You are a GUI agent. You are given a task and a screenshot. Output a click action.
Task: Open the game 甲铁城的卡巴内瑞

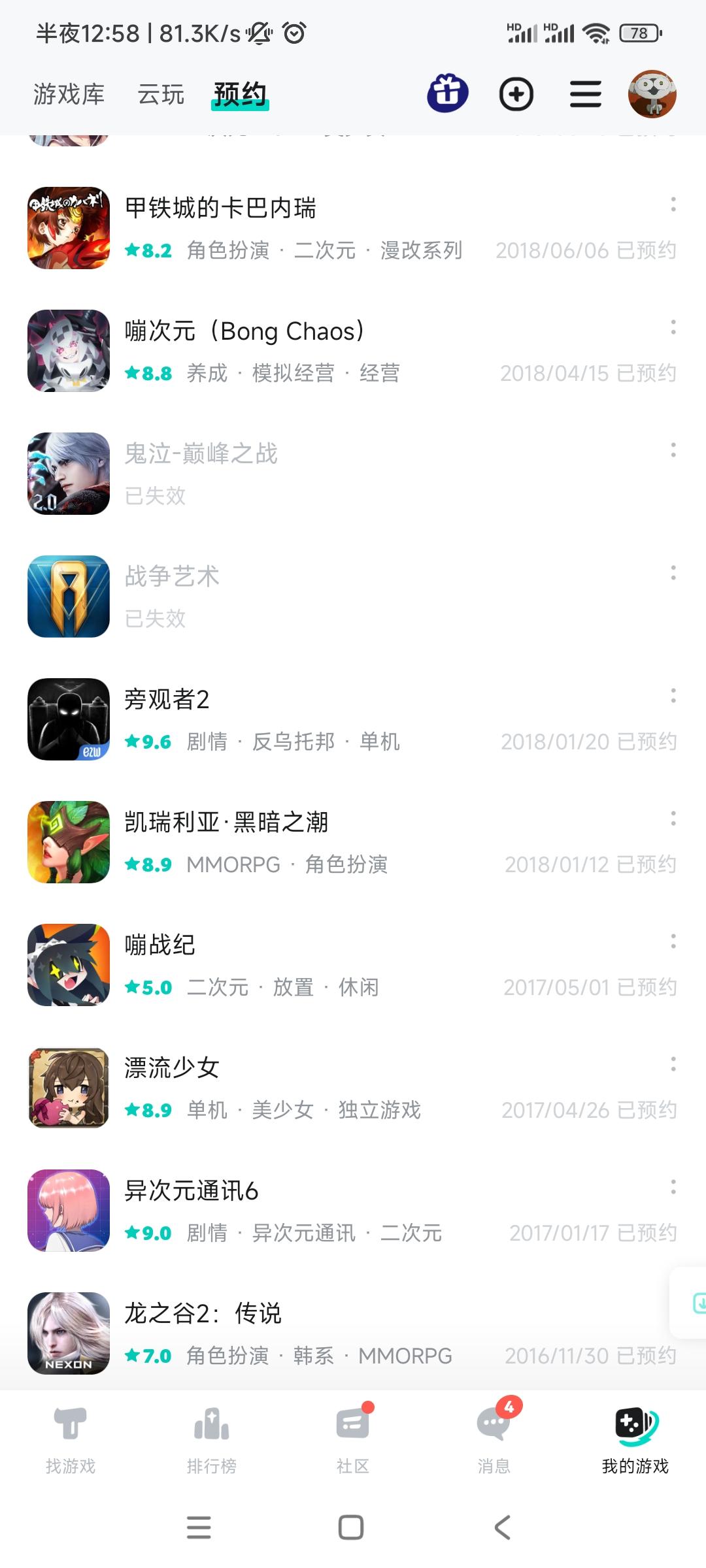click(x=220, y=208)
